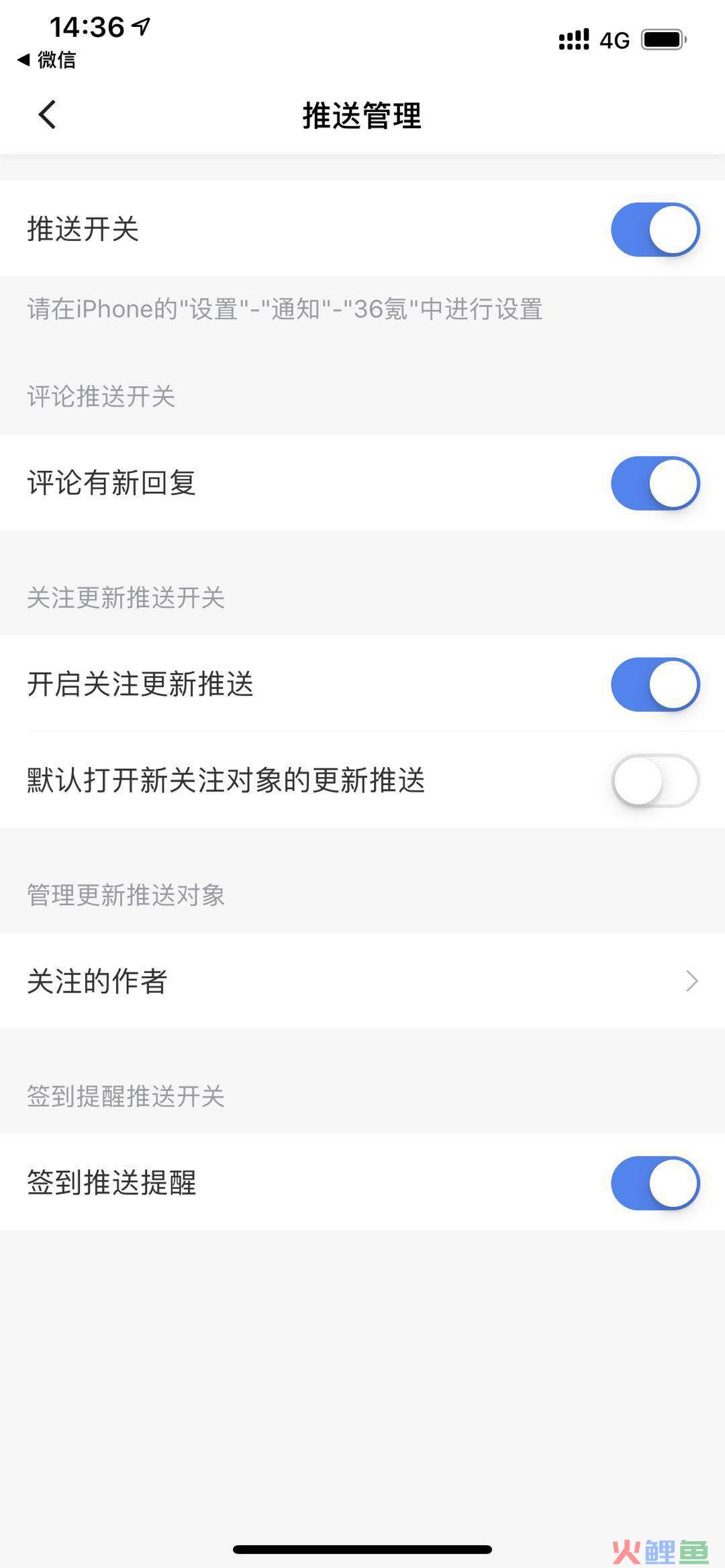725x1568 pixels.
Task: Open the 关注的作者 row
Action: (362, 981)
